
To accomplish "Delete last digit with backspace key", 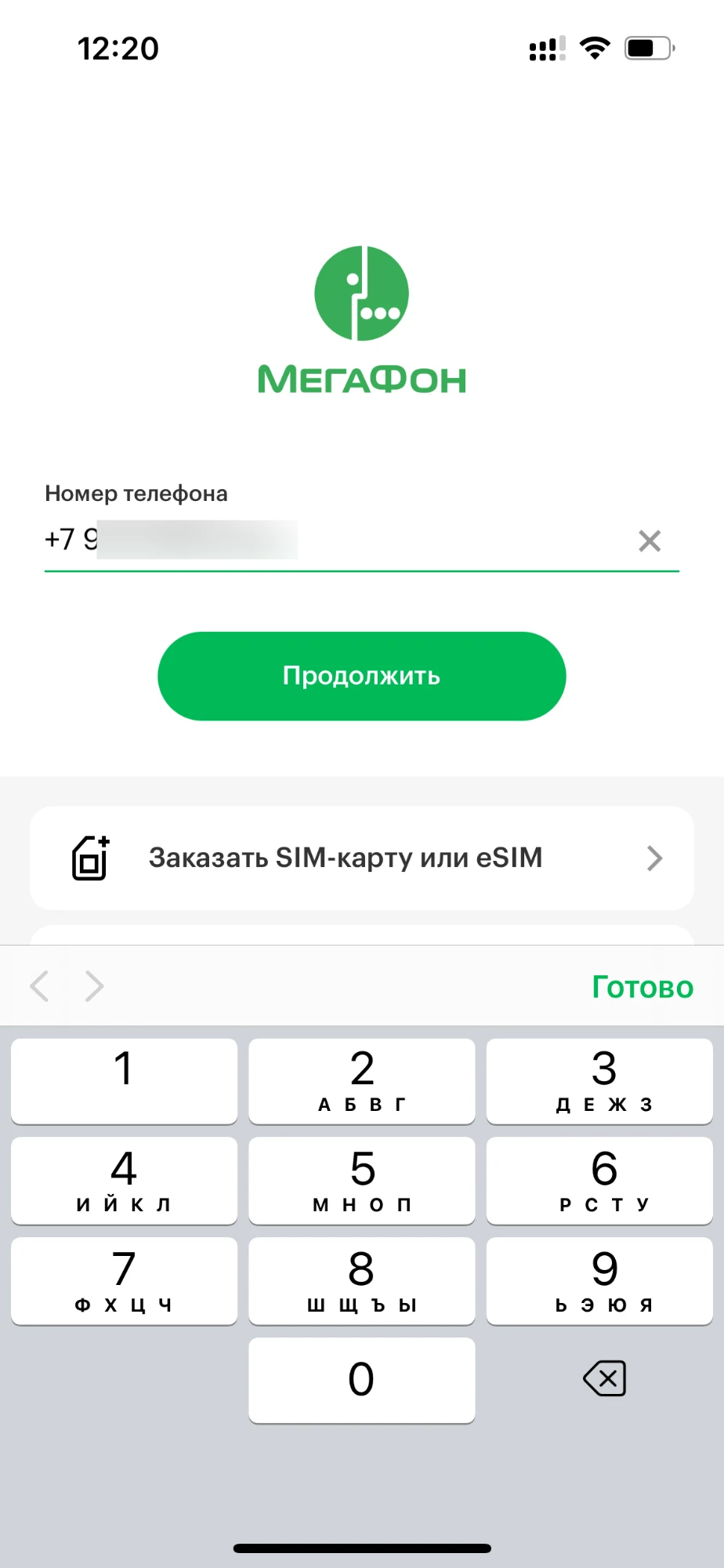I will click(x=604, y=1378).
